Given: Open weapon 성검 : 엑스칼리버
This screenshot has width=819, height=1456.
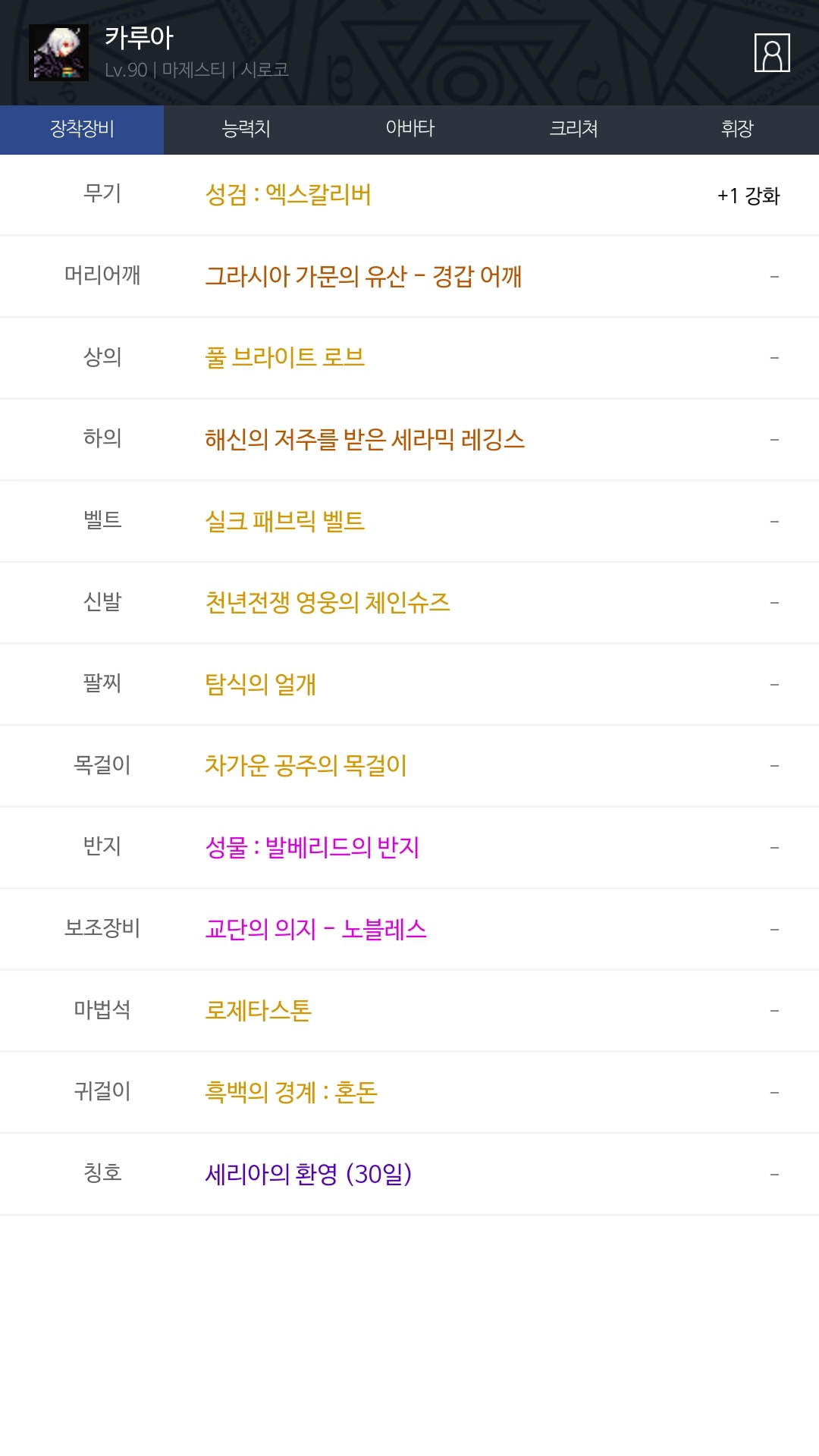Looking at the screenshot, I should click(x=288, y=195).
